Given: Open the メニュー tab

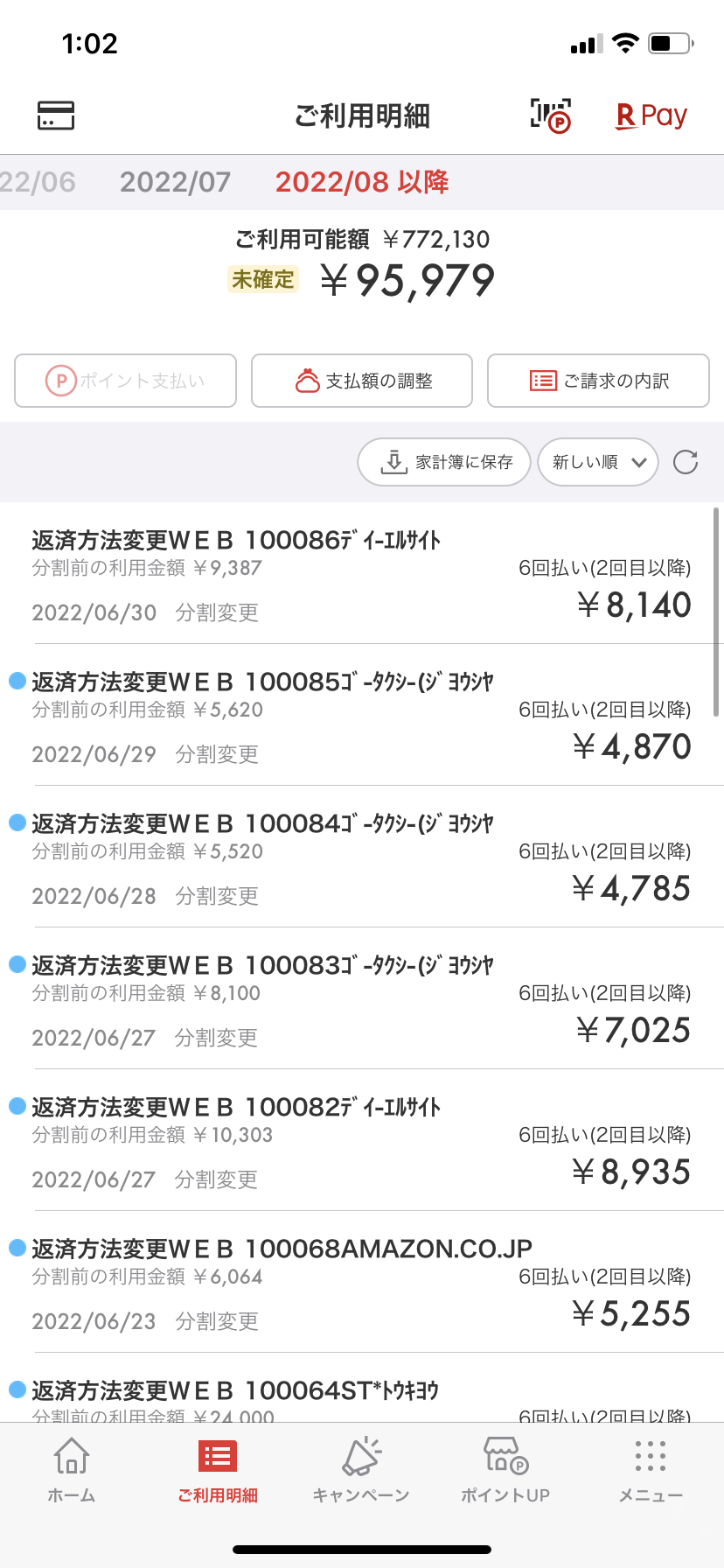Looking at the screenshot, I should (651, 1470).
